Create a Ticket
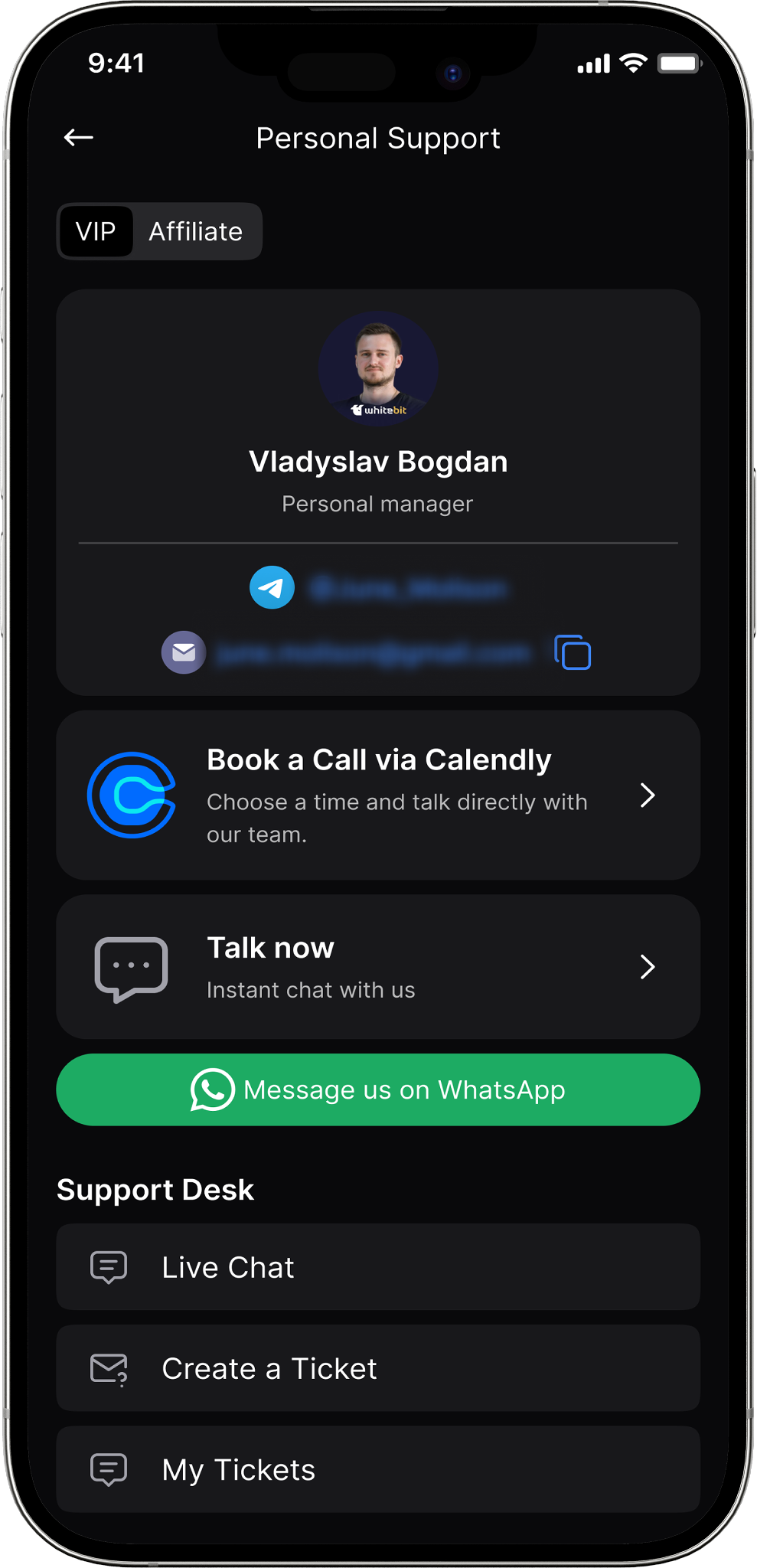The height and width of the screenshot is (1568, 757). [x=378, y=1368]
